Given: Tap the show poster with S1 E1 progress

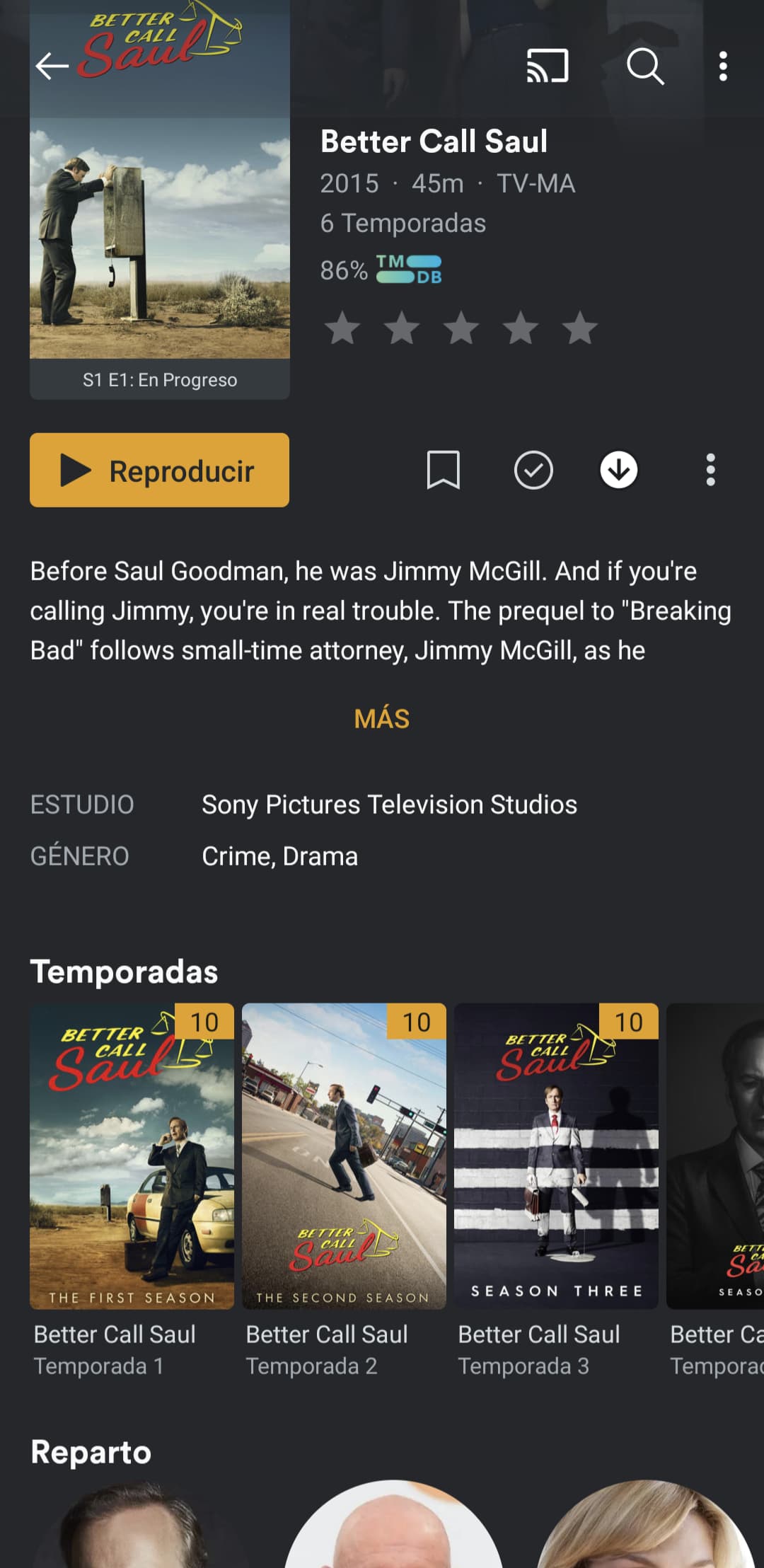Looking at the screenshot, I should 160,200.
